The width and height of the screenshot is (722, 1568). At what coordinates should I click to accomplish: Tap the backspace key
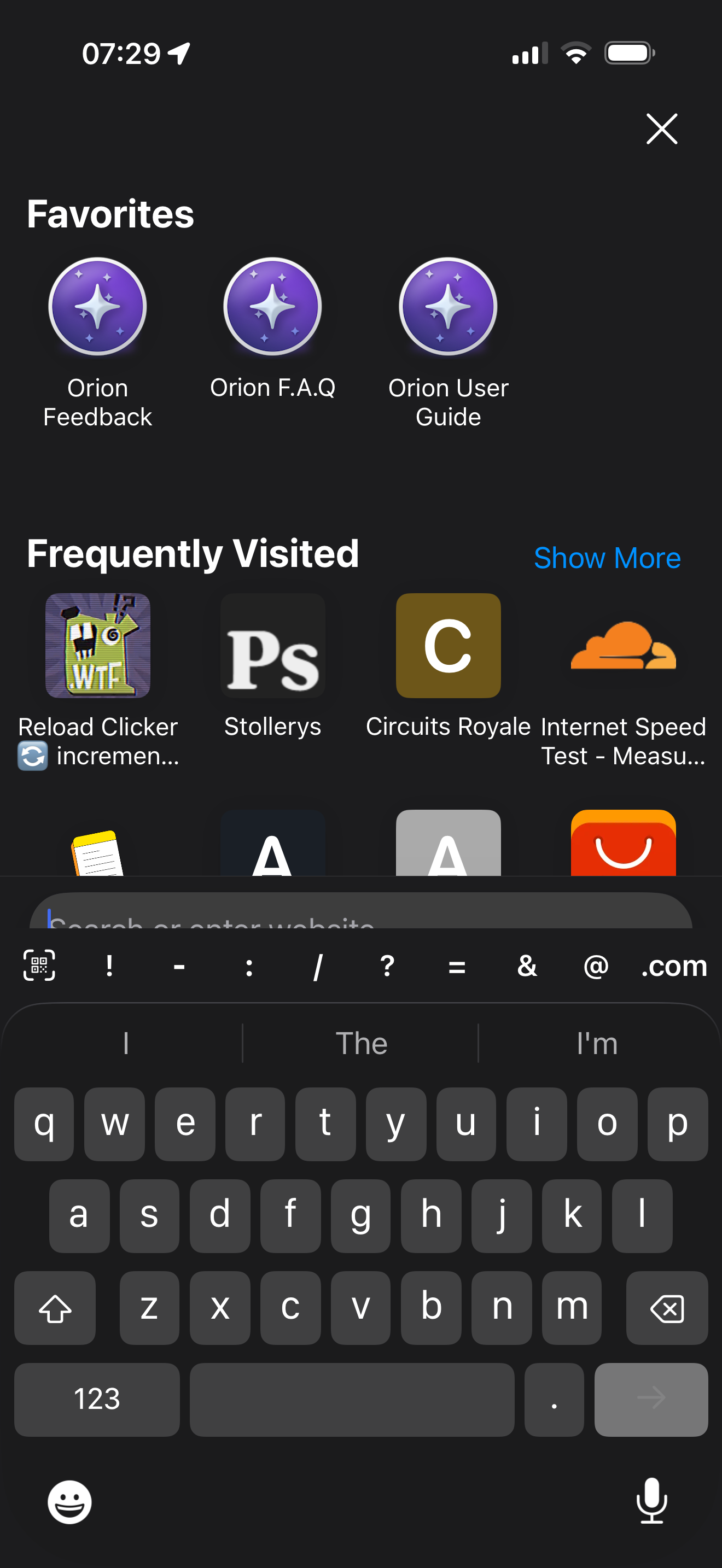point(667,1308)
